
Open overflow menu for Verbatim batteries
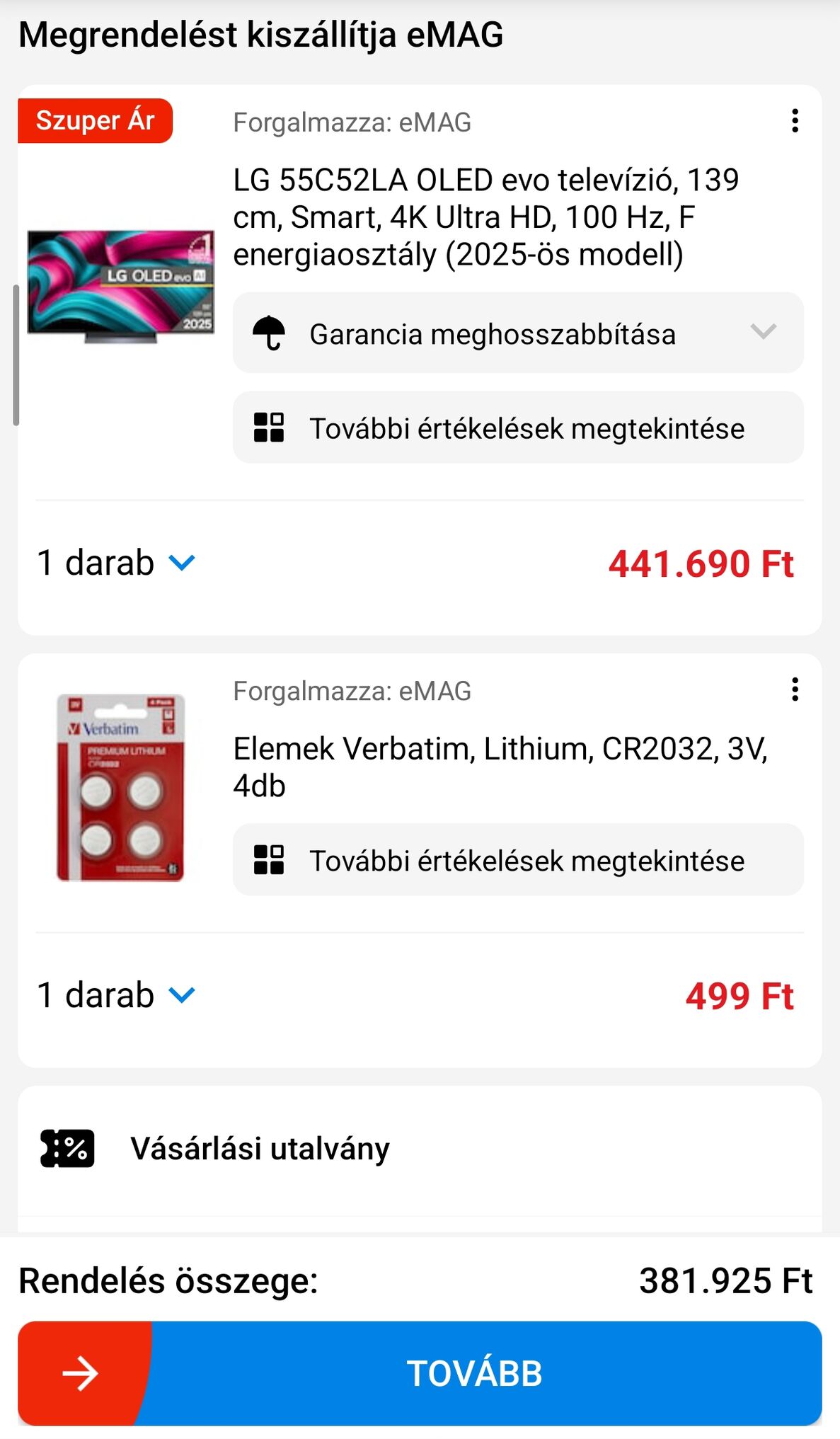point(795,689)
